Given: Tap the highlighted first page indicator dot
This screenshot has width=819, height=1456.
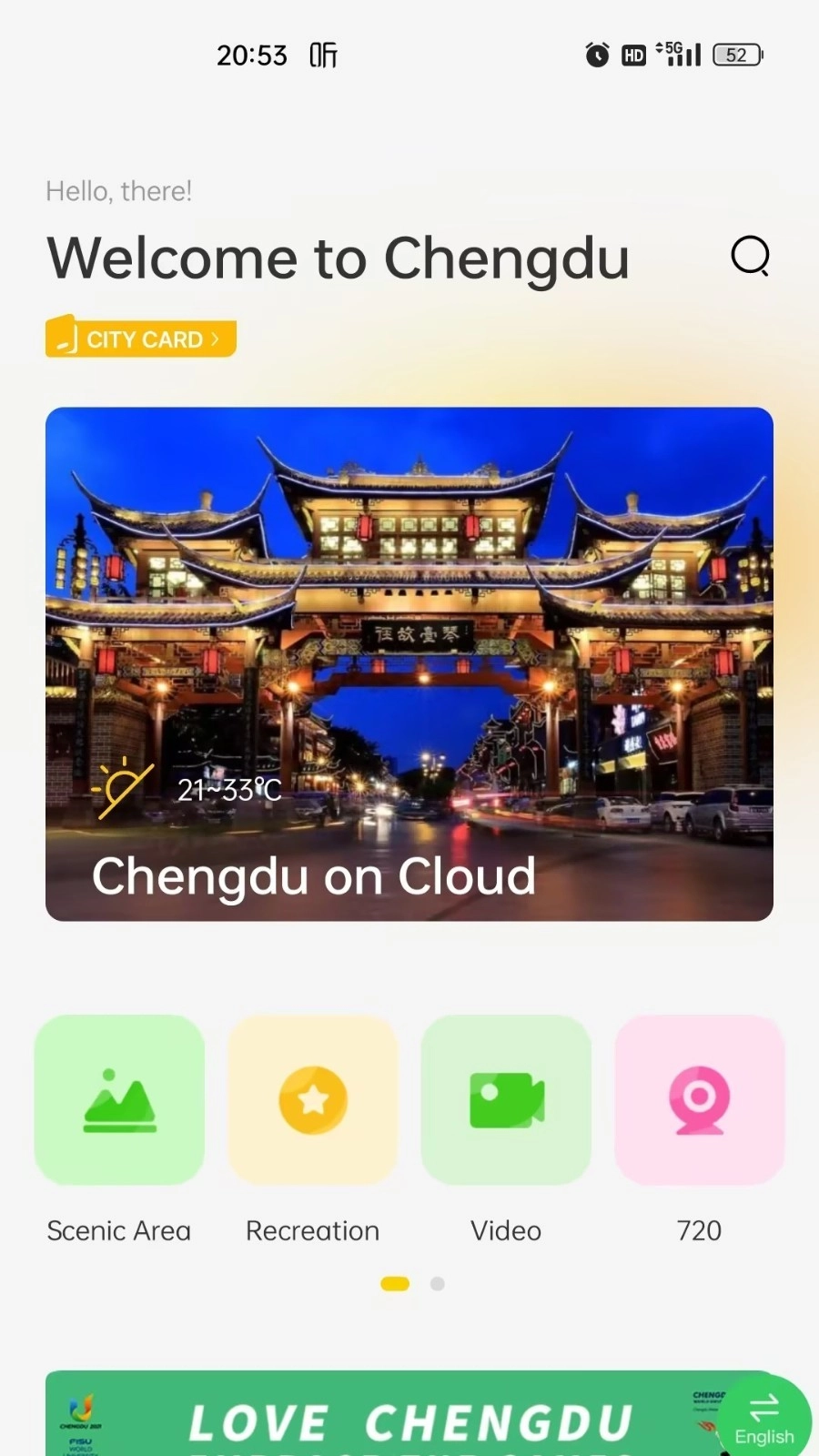Looking at the screenshot, I should pyautogui.click(x=394, y=1284).
